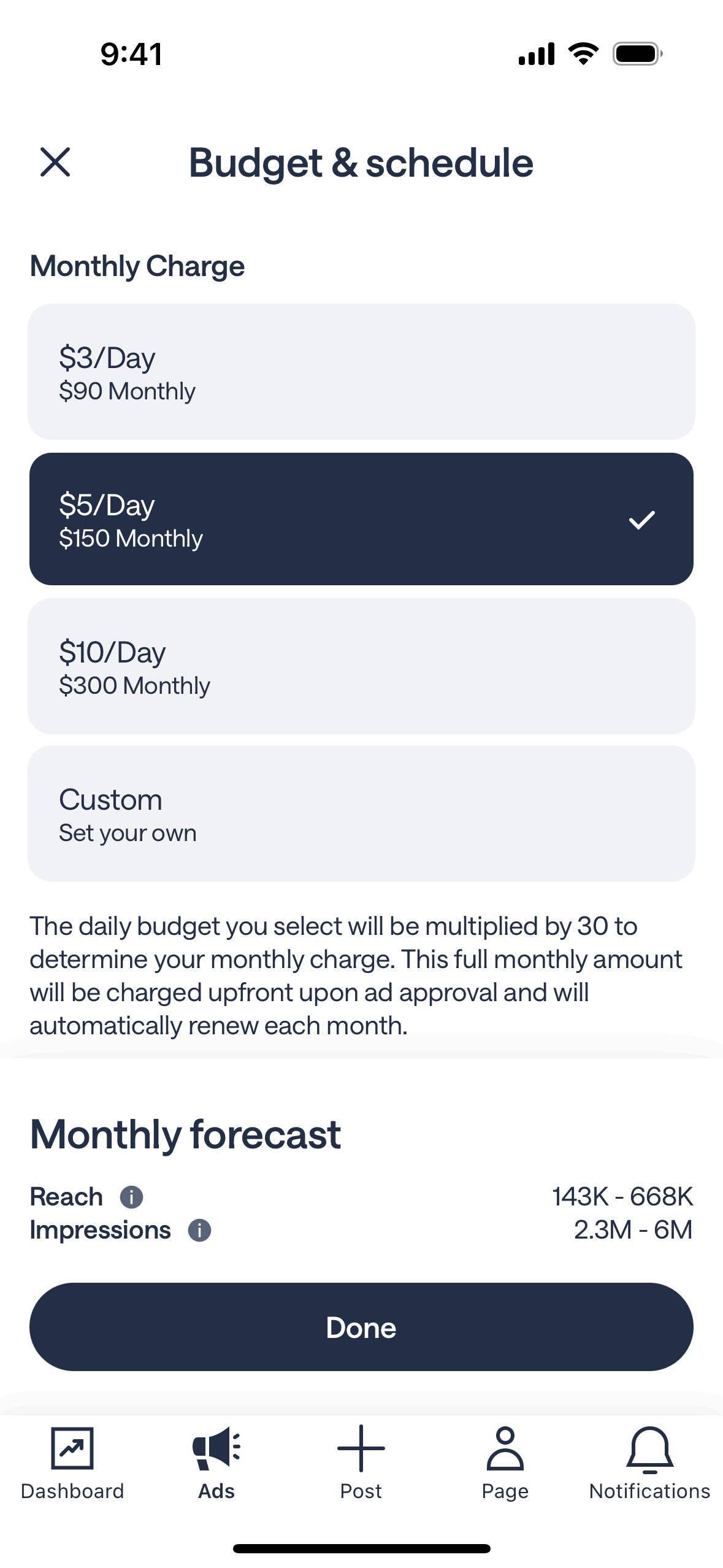723x1568 pixels.
Task: Choose the $5/Day $150 Monthly plan
Action: 361,519
